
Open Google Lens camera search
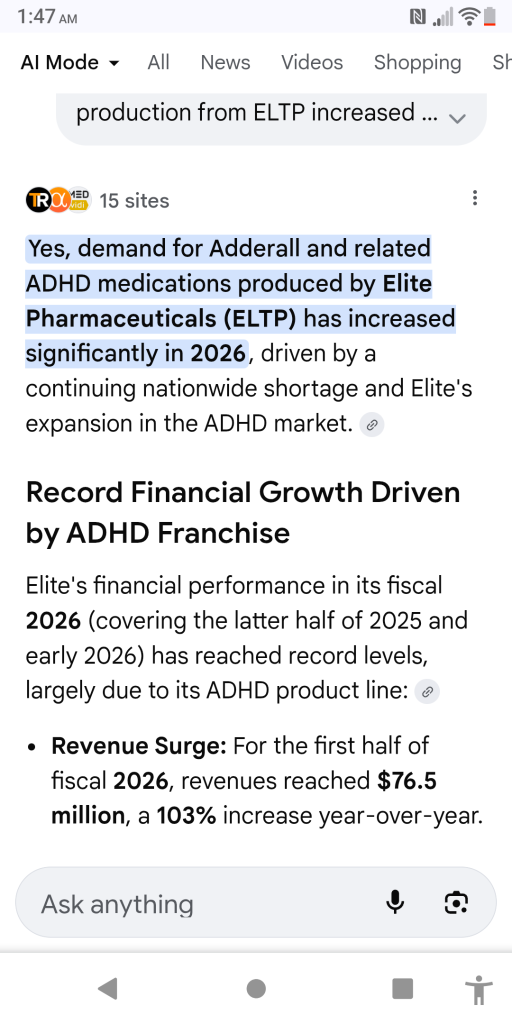point(456,903)
